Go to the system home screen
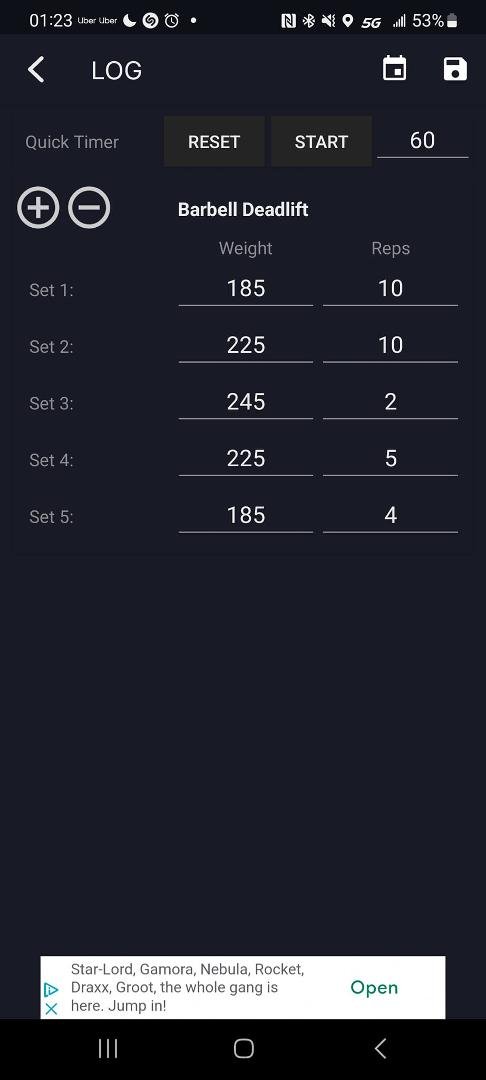 click(244, 1048)
